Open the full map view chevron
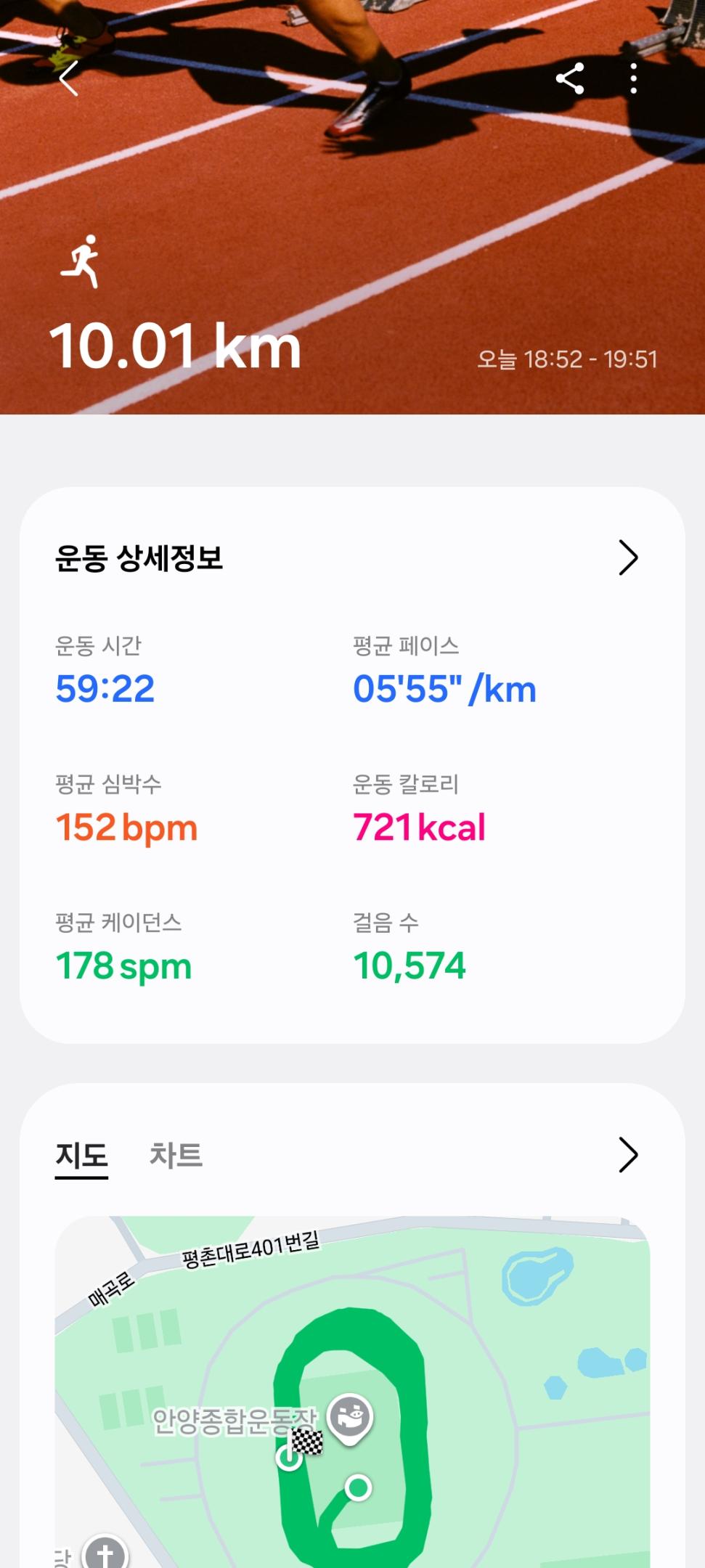This screenshot has width=705, height=1568. (628, 1155)
